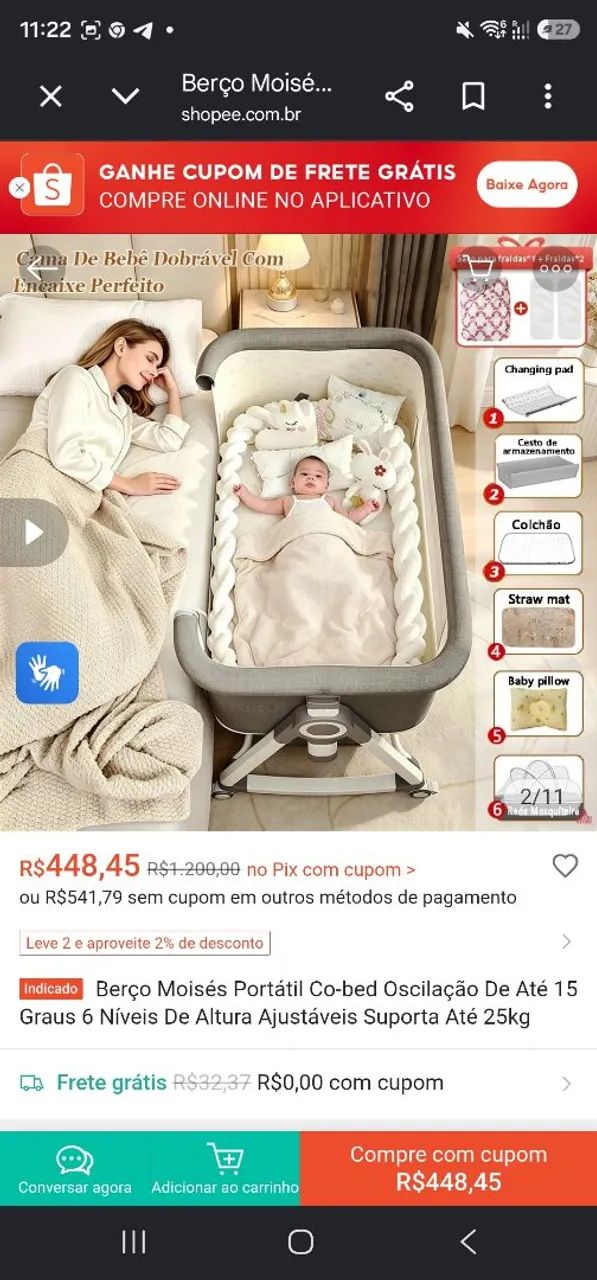Go to the system home screen

[300, 1242]
